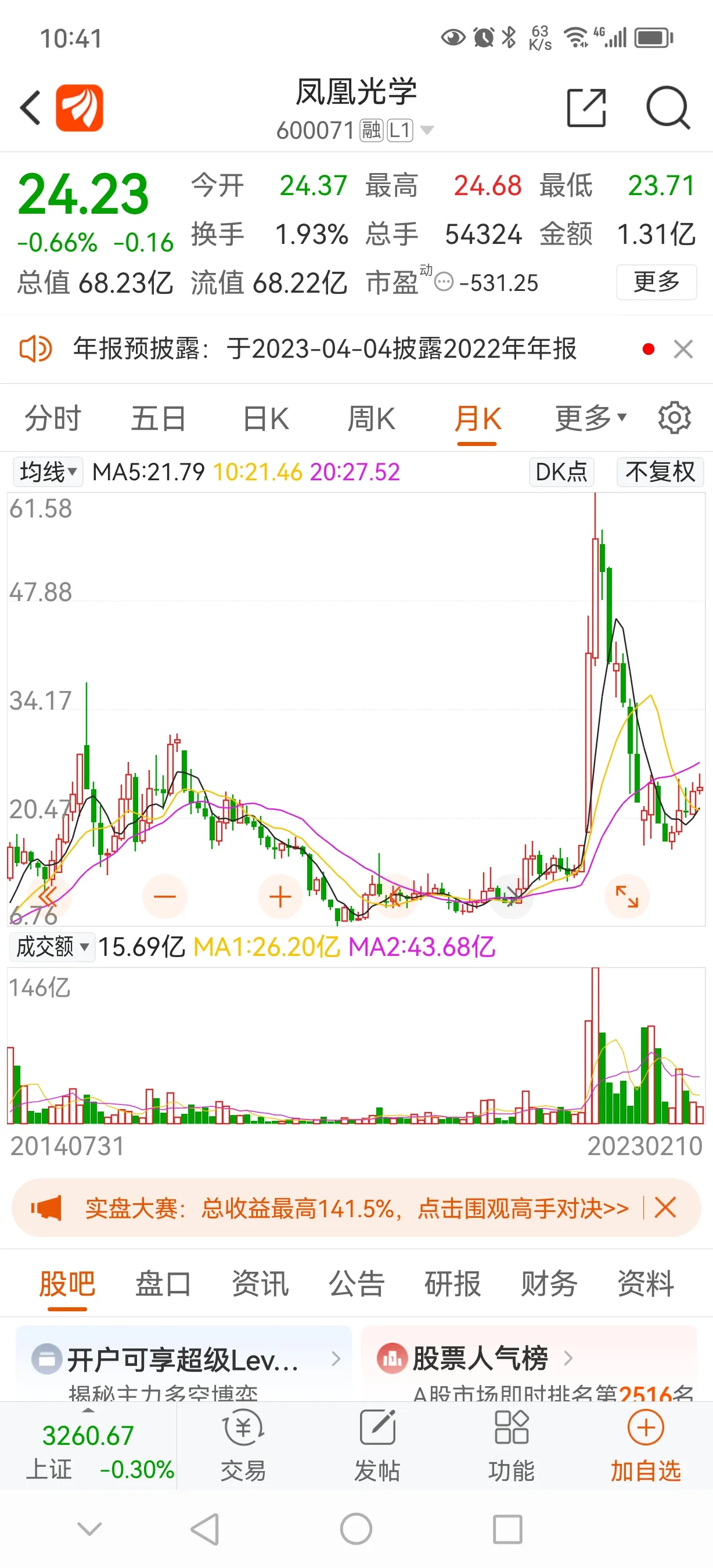Image resolution: width=713 pixels, height=1568 pixels.
Task: Zoom out chart with minus button
Action: point(164,897)
